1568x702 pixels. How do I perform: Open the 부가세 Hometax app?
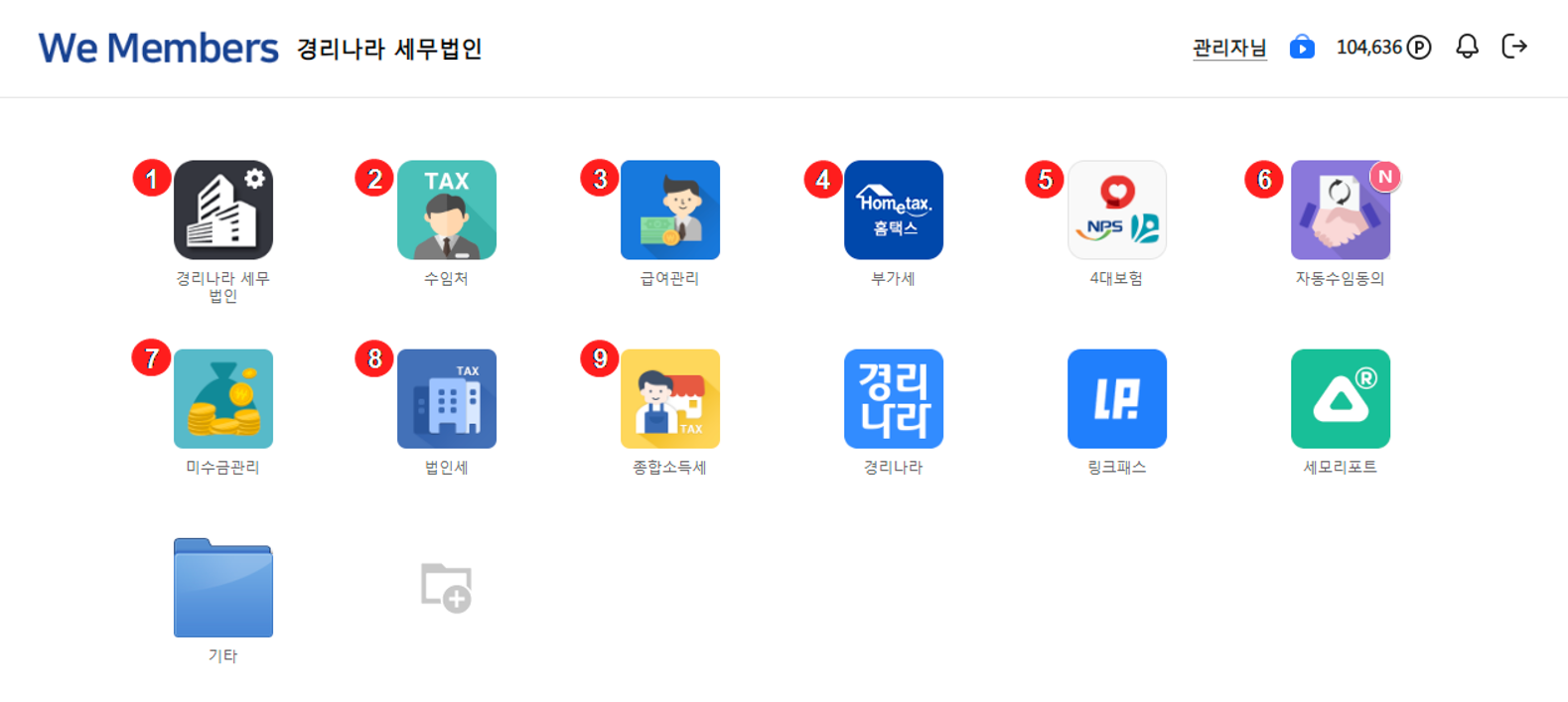point(894,210)
